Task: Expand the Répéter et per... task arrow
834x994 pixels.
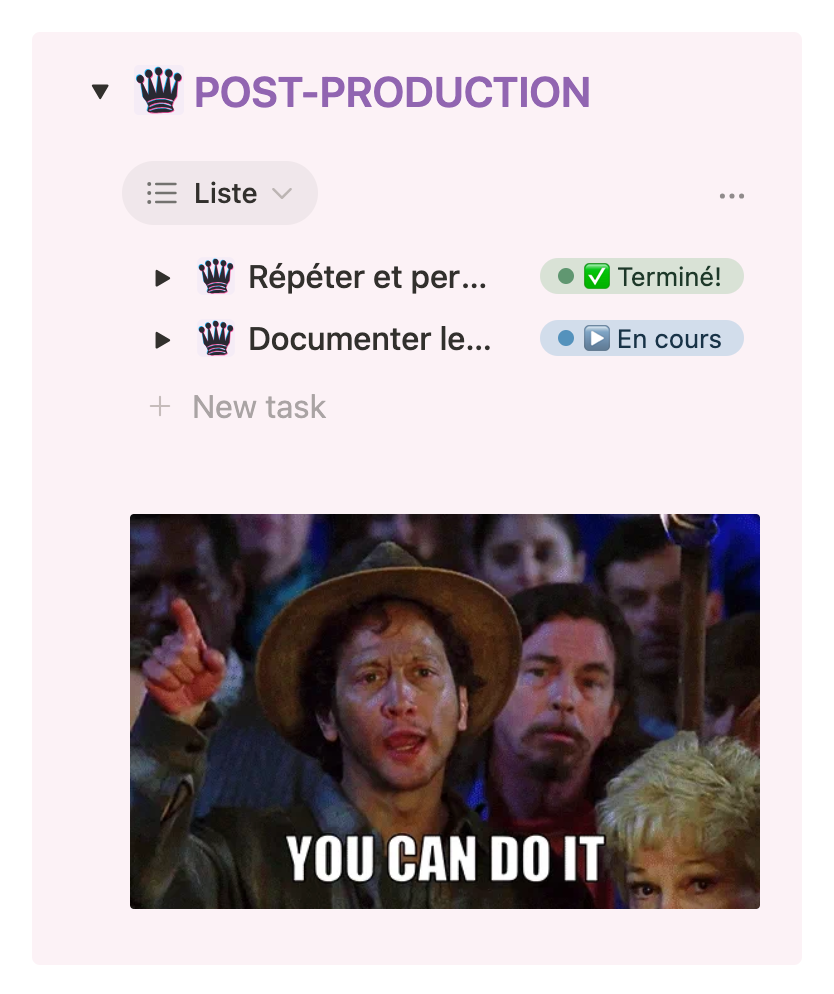Action: tap(163, 277)
